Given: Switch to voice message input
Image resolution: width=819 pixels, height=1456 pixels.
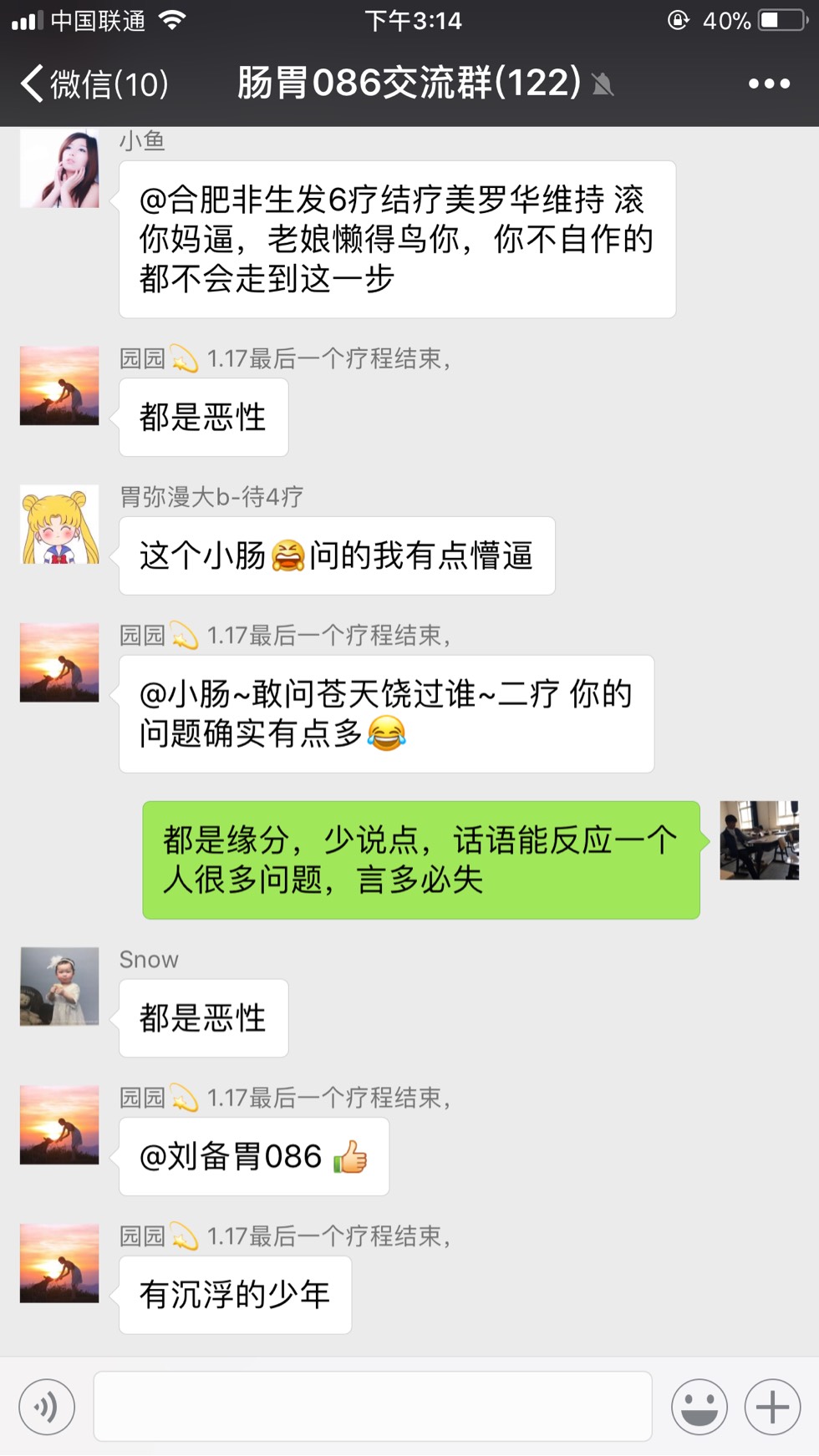Looking at the screenshot, I should tap(47, 1408).
